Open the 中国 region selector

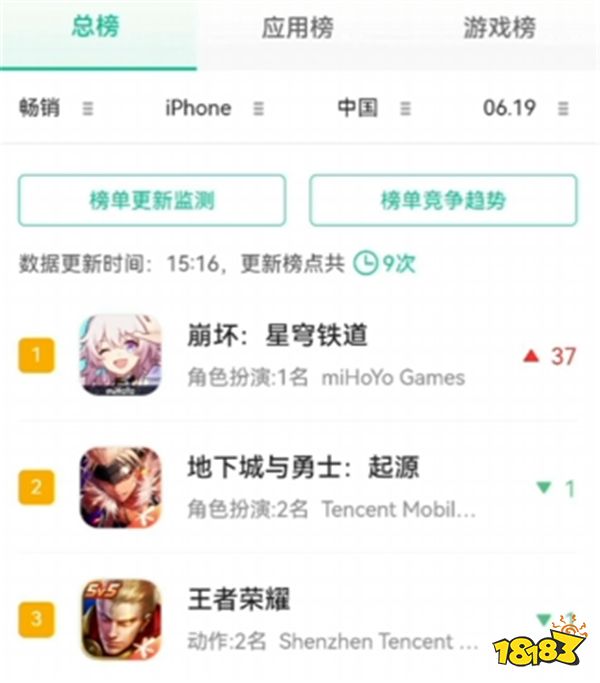click(373, 108)
